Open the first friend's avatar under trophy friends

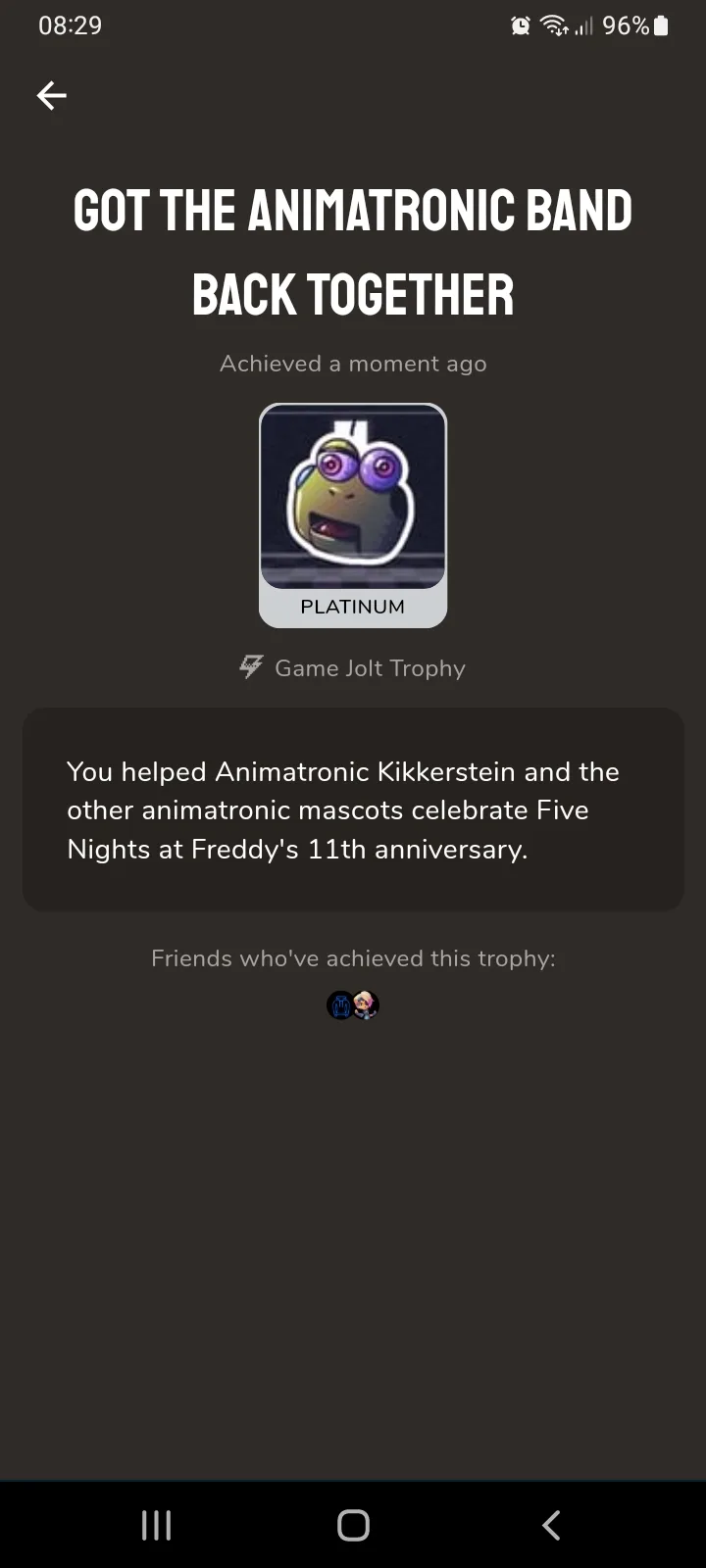(x=340, y=1005)
